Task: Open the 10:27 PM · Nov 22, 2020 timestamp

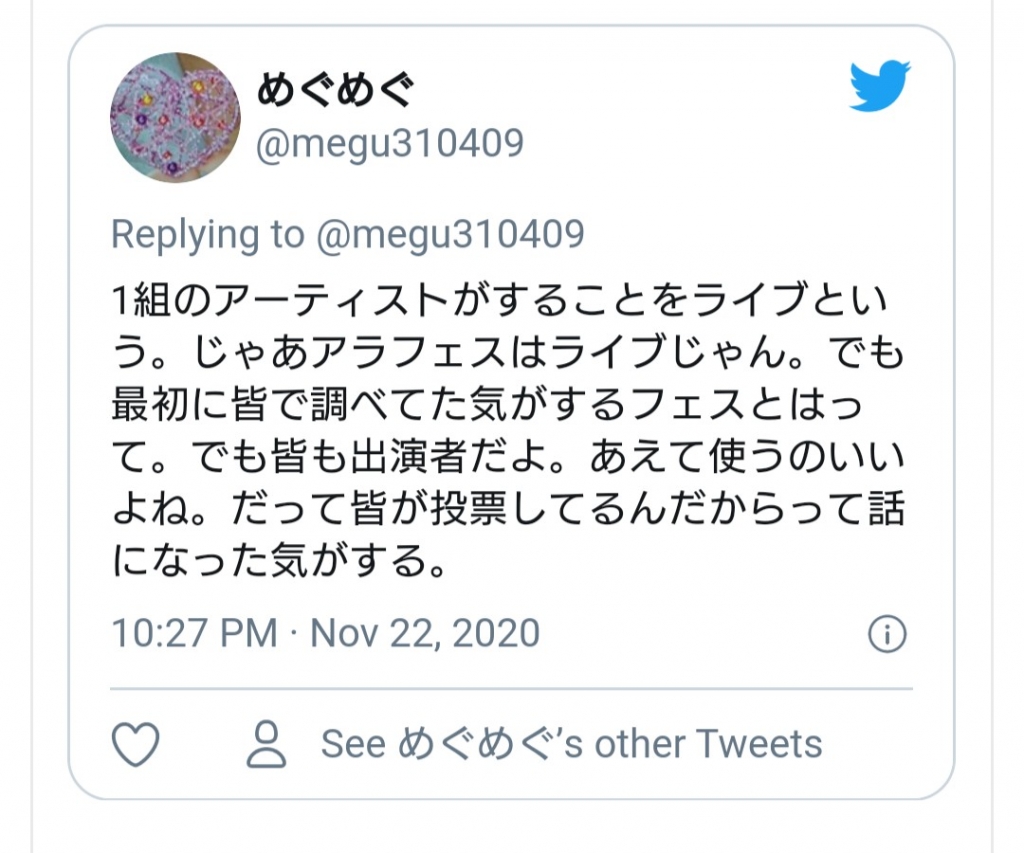Action: click(326, 634)
